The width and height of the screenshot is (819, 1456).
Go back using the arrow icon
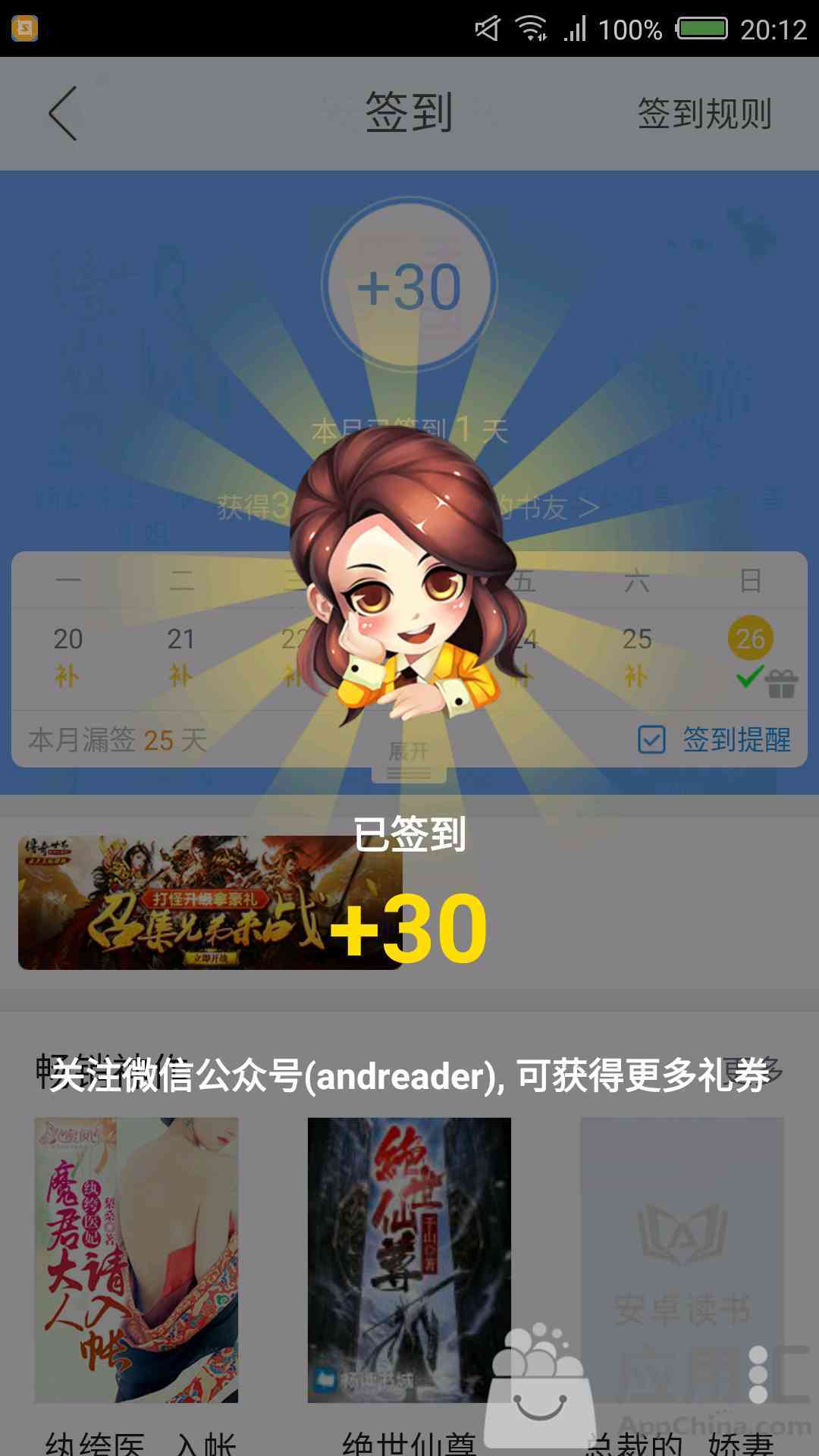[63, 114]
